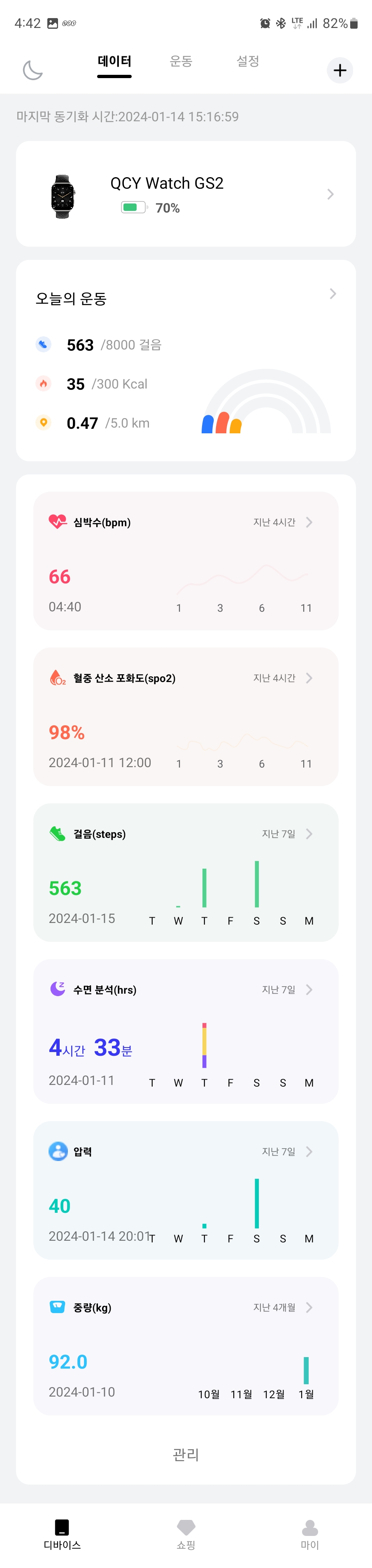Switch to the 설정 tab

click(x=248, y=62)
